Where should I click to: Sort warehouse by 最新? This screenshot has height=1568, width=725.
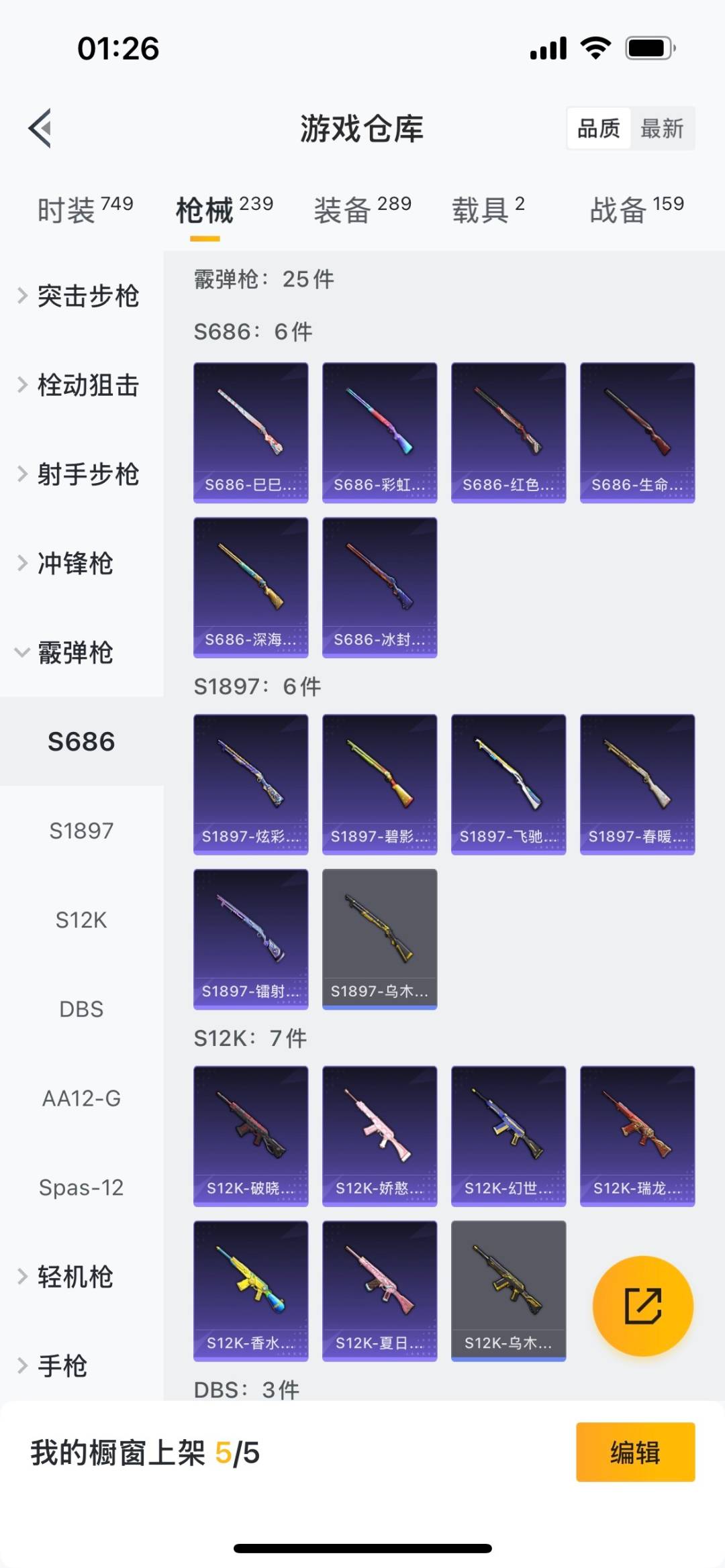[661, 128]
